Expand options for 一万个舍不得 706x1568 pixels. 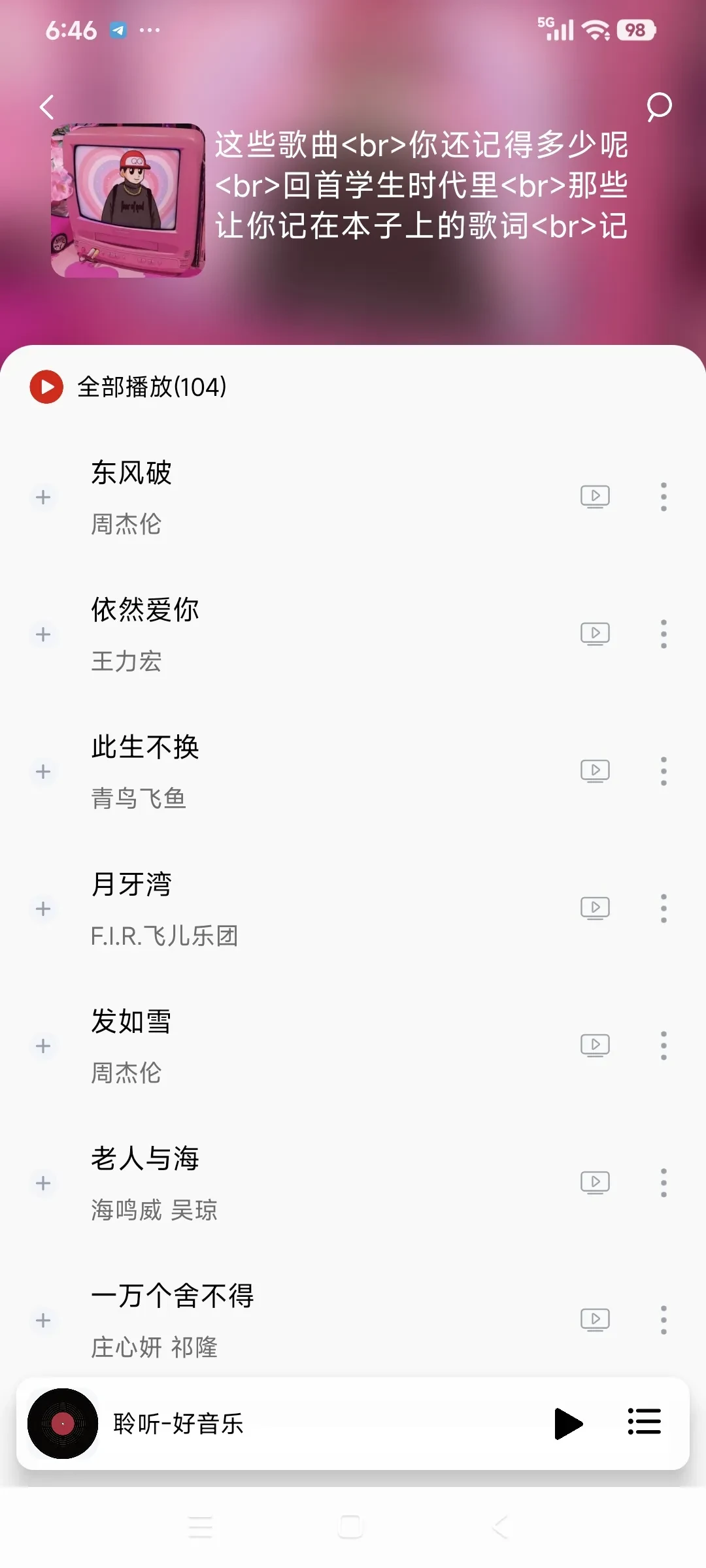pos(663,1319)
